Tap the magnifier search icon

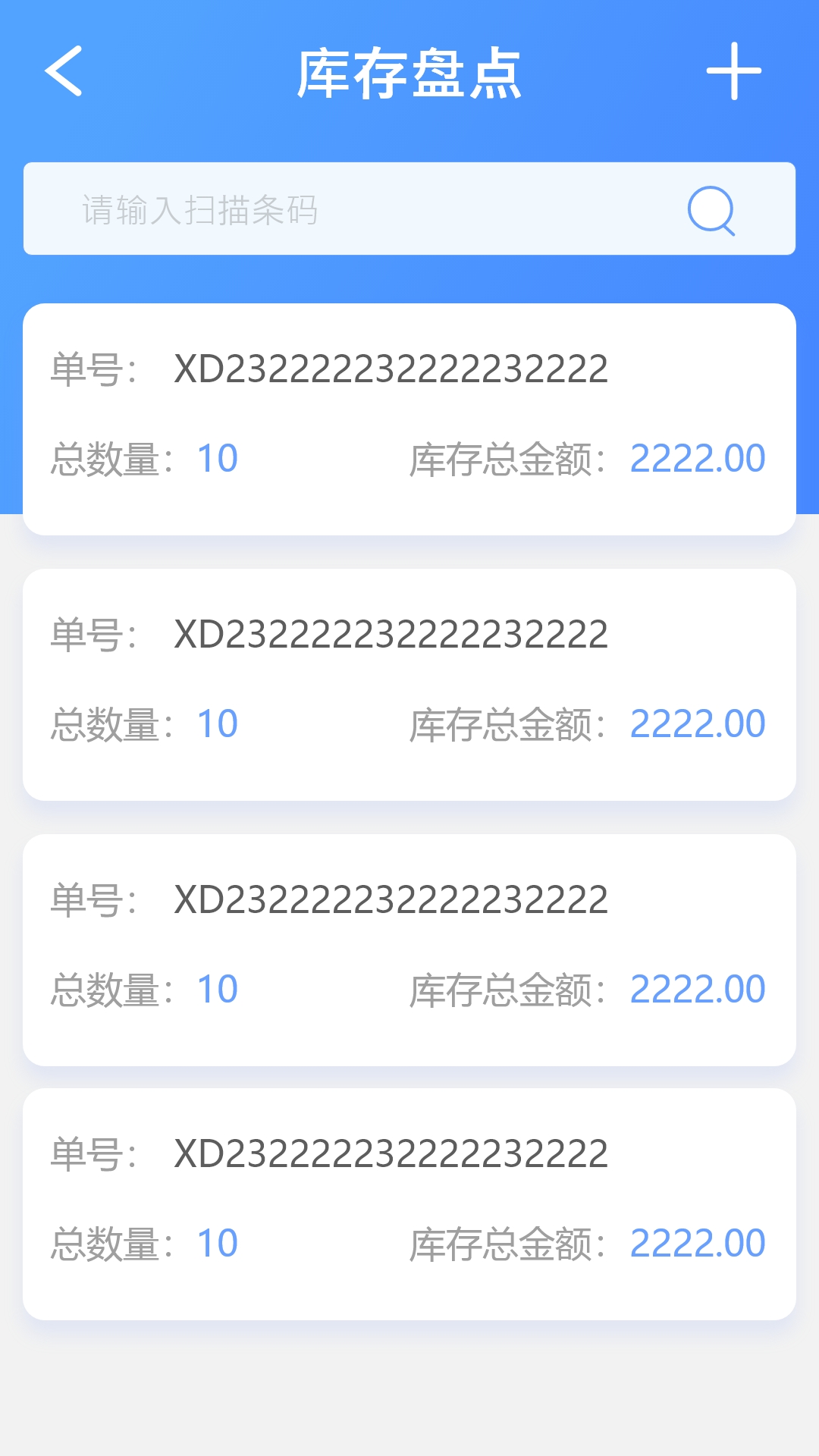[x=711, y=211]
